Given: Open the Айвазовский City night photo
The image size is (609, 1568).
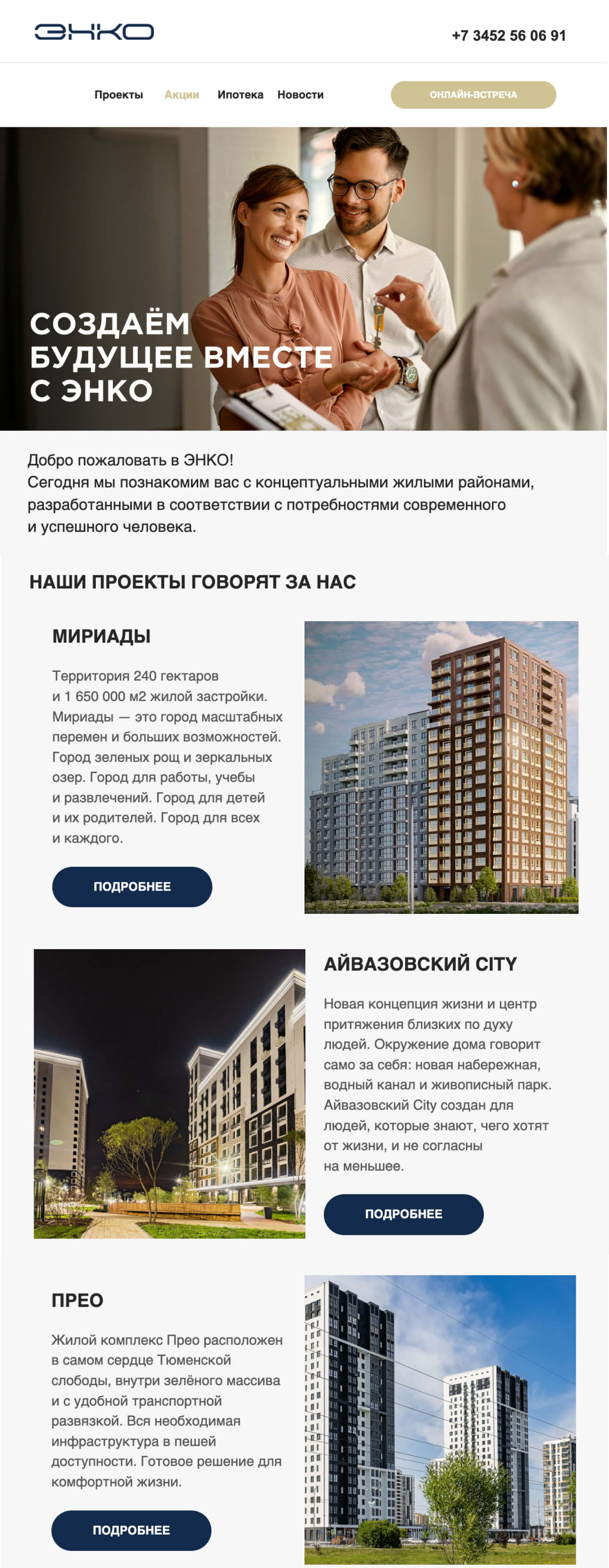Looking at the screenshot, I should 169,1093.
